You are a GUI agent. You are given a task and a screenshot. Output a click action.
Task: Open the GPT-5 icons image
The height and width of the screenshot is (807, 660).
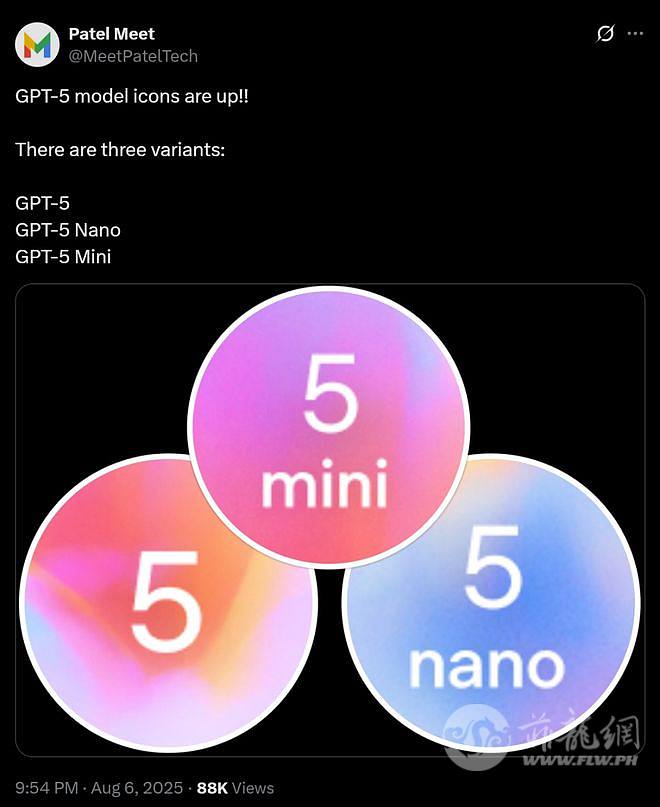330,520
